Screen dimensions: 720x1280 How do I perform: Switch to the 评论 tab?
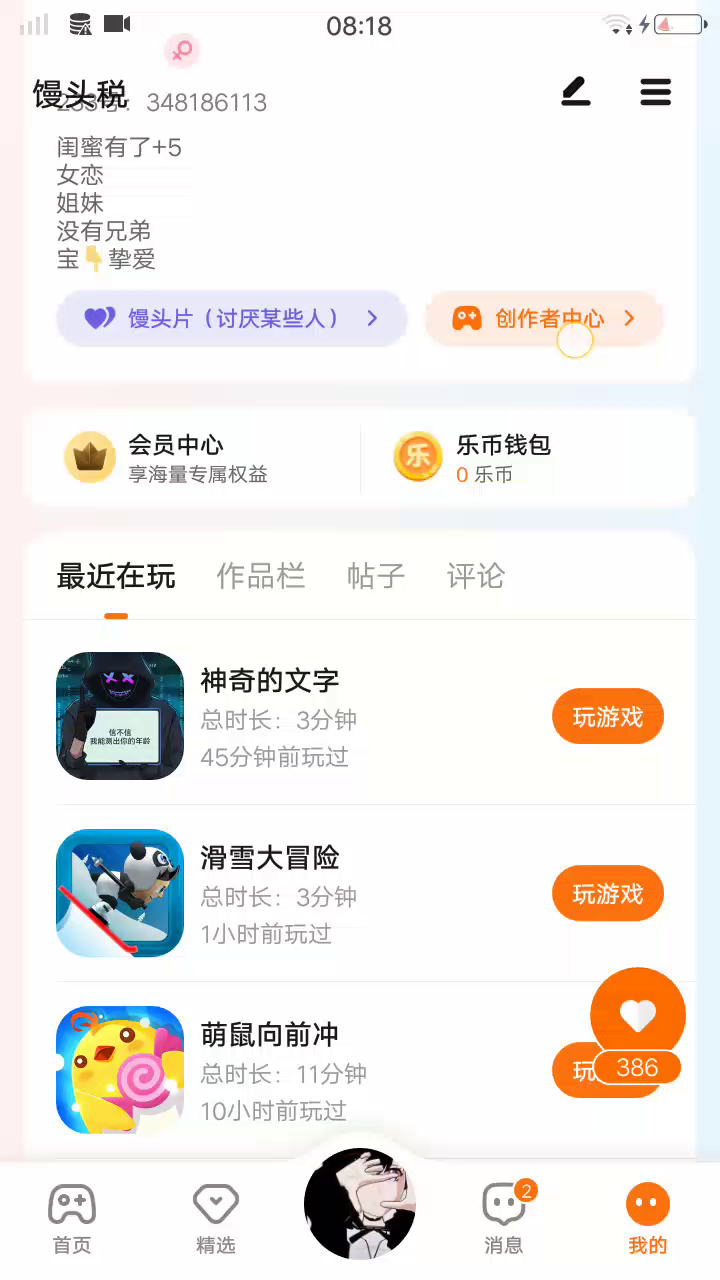click(x=476, y=577)
